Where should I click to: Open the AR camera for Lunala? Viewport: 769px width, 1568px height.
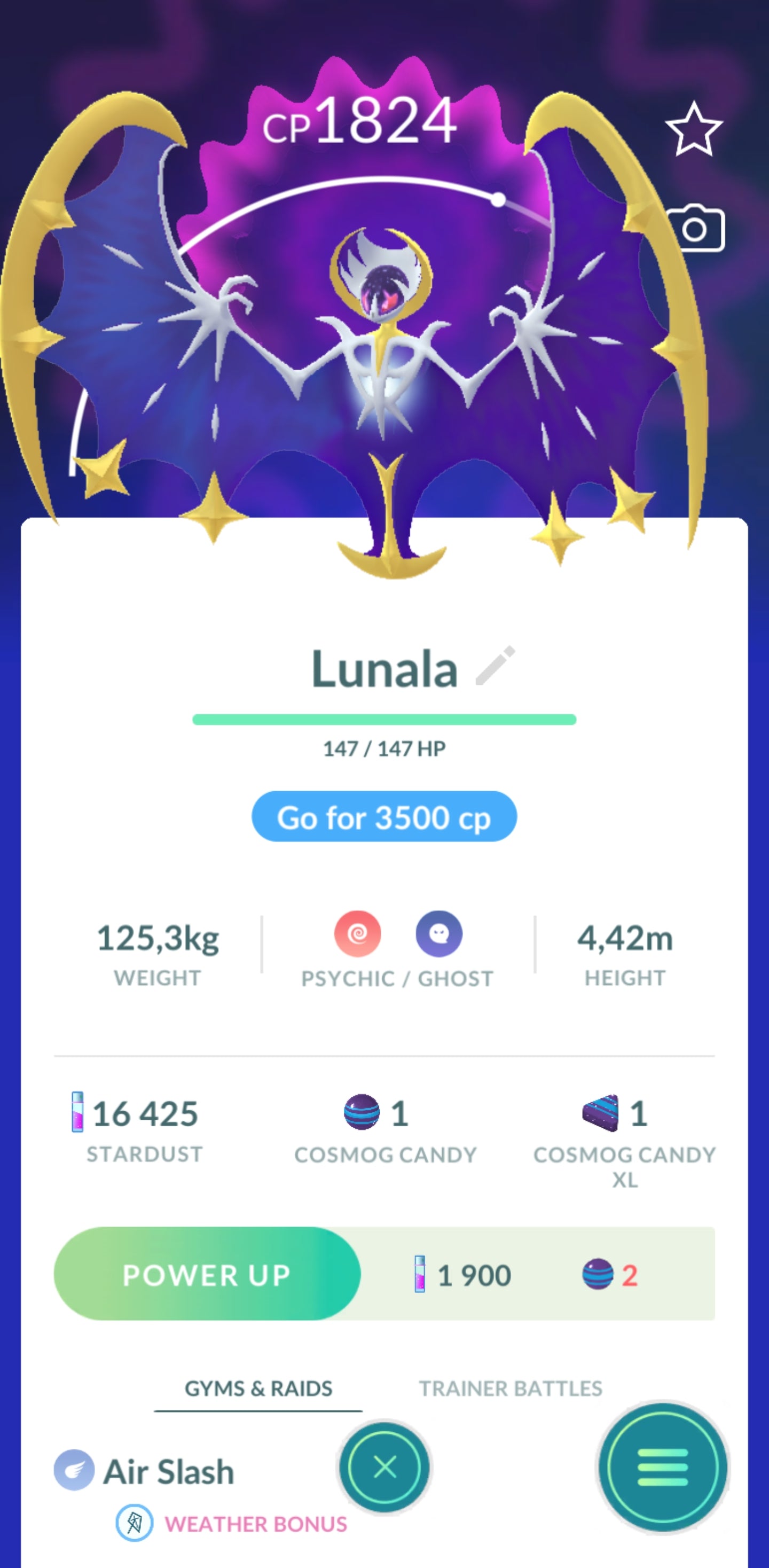[695, 228]
